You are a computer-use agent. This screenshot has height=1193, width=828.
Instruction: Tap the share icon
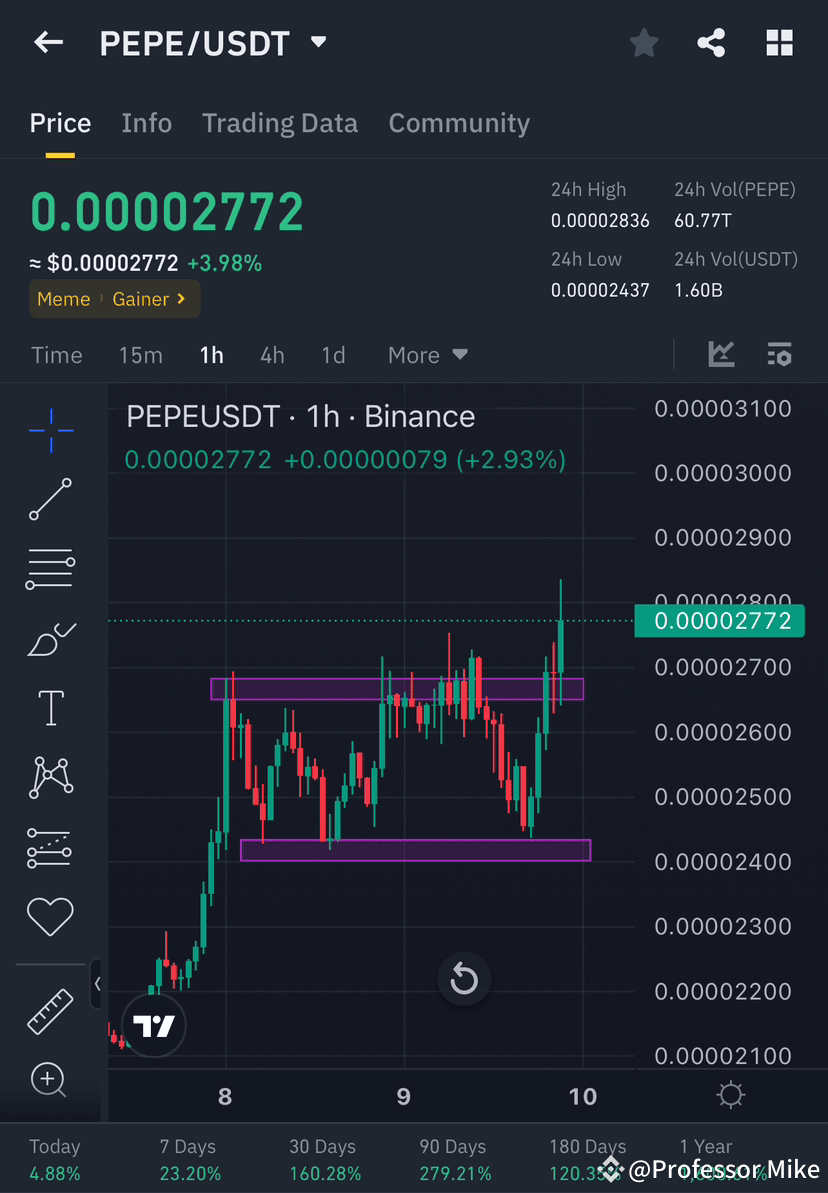coord(711,42)
